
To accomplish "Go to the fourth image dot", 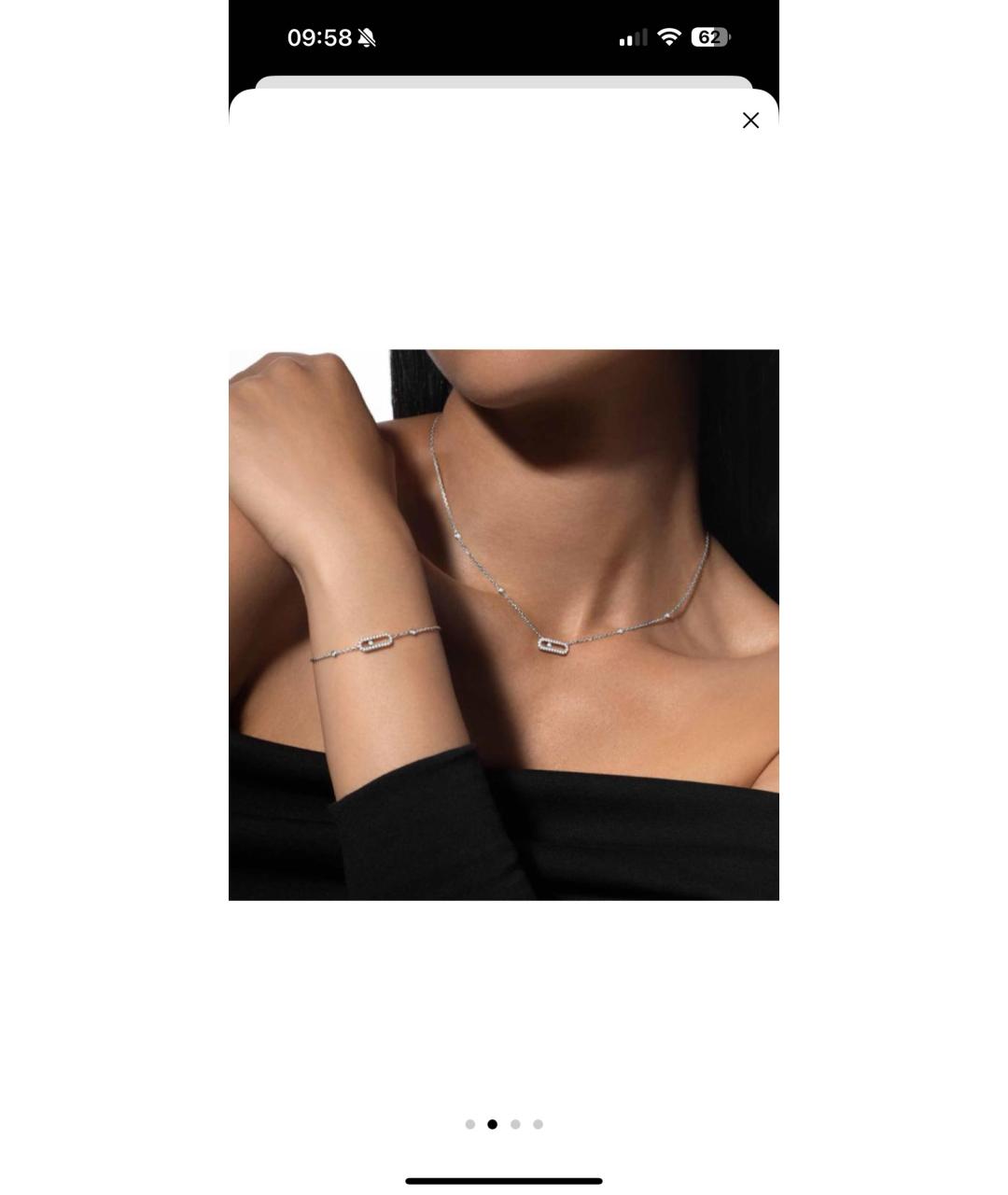I will [538, 1124].
